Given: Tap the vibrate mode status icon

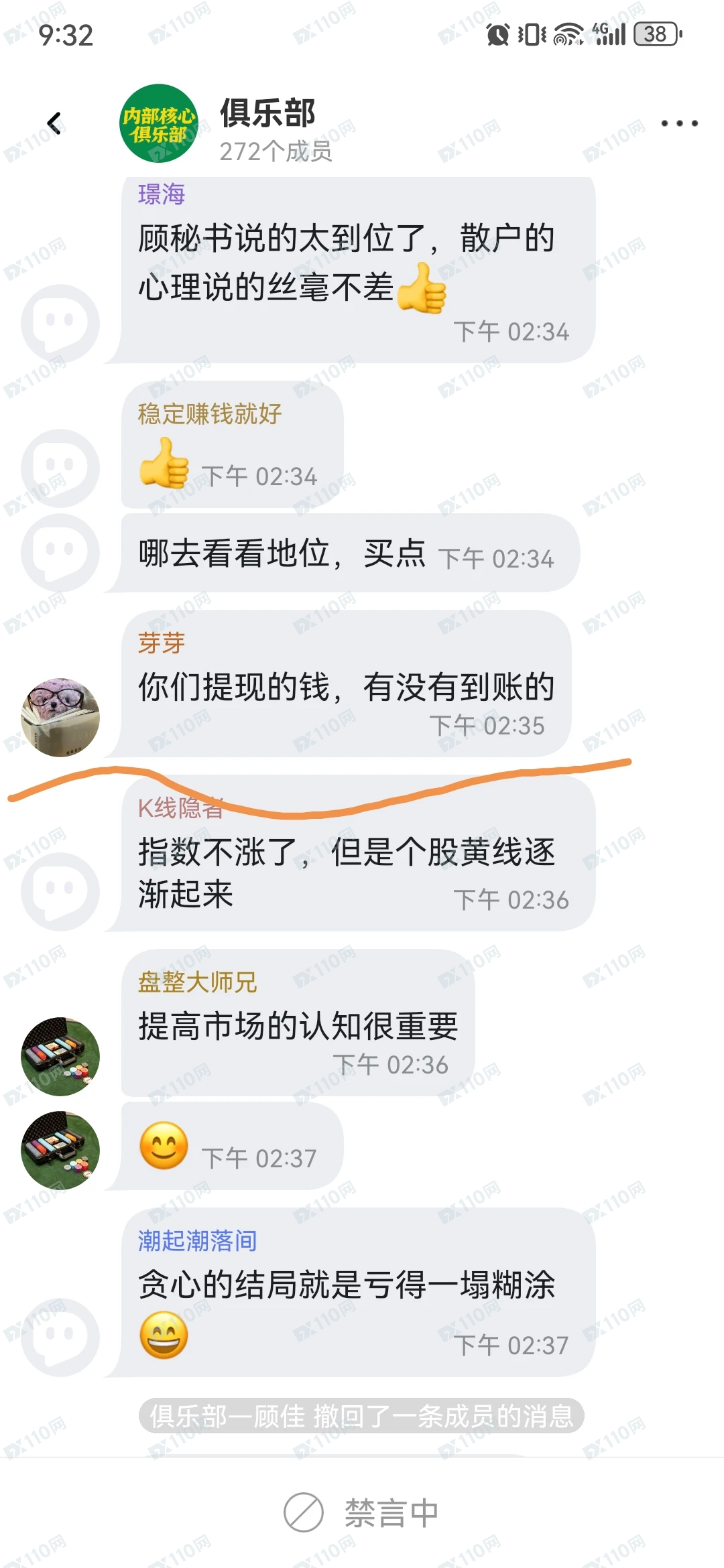Looking at the screenshot, I should 532,35.
